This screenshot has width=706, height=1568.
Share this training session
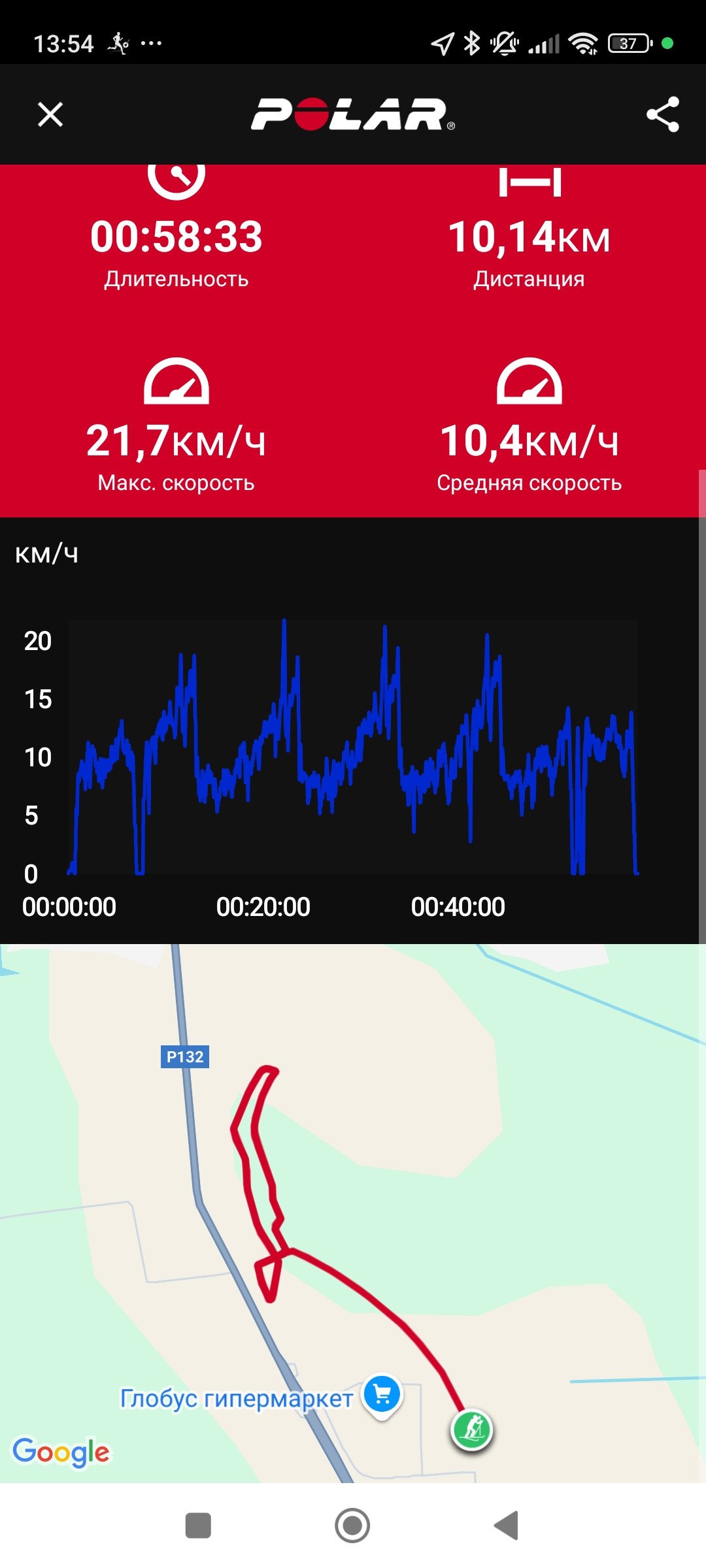pyautogui.click(x=662, y=114)
